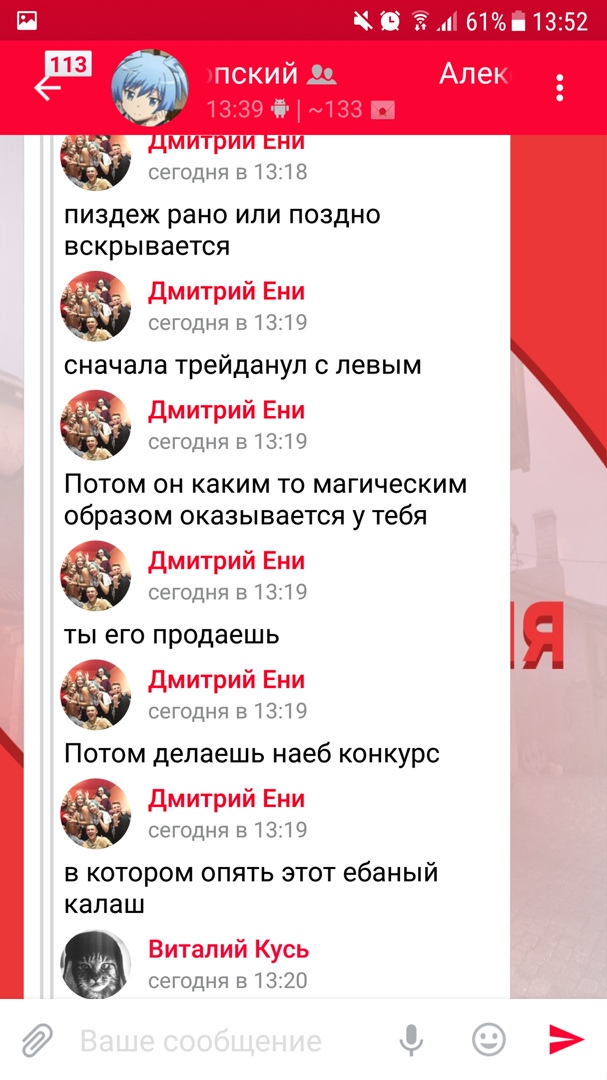Open Виталий Кусь's profile name

(x=228, y=949)
